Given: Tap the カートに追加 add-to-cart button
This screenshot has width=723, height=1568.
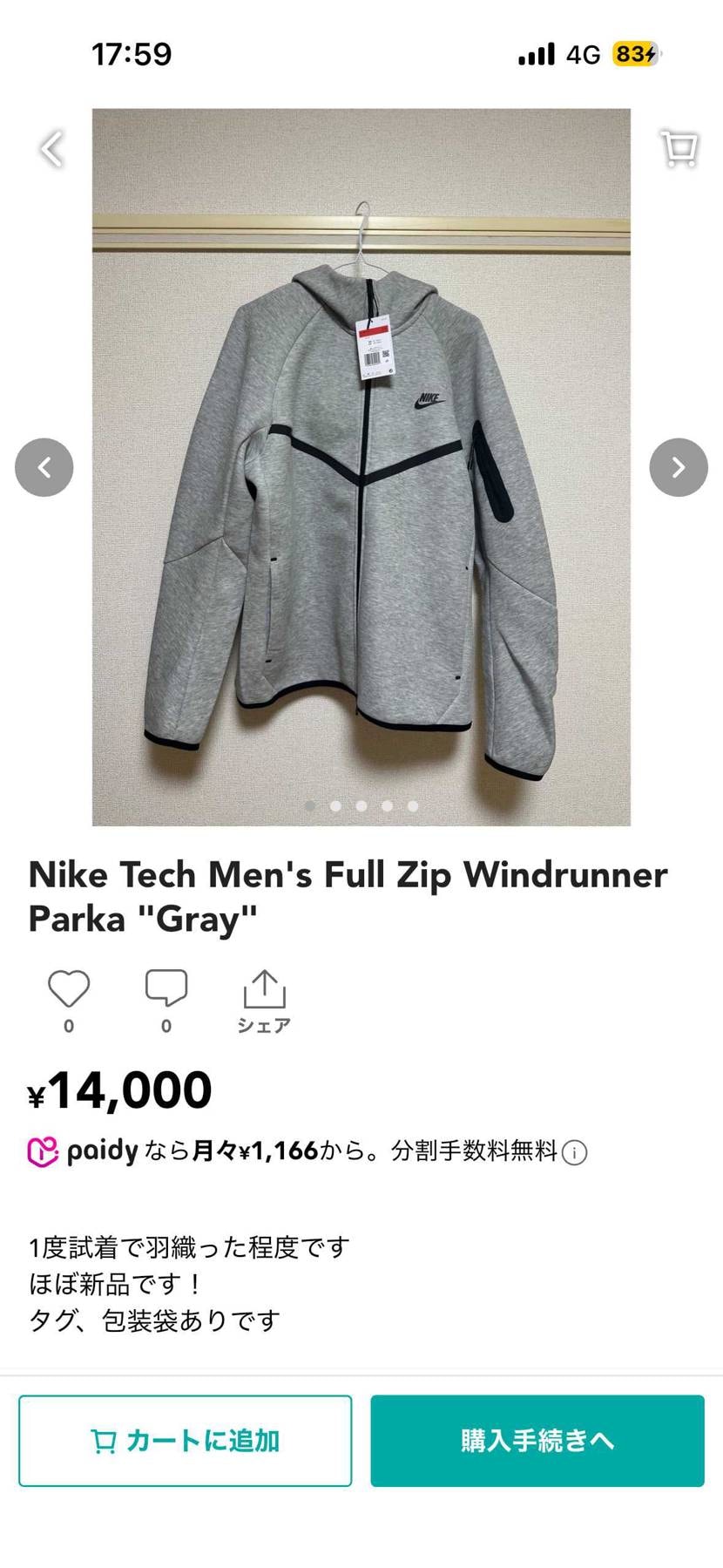Looking at the screenshot, I should pos(185,1440).
